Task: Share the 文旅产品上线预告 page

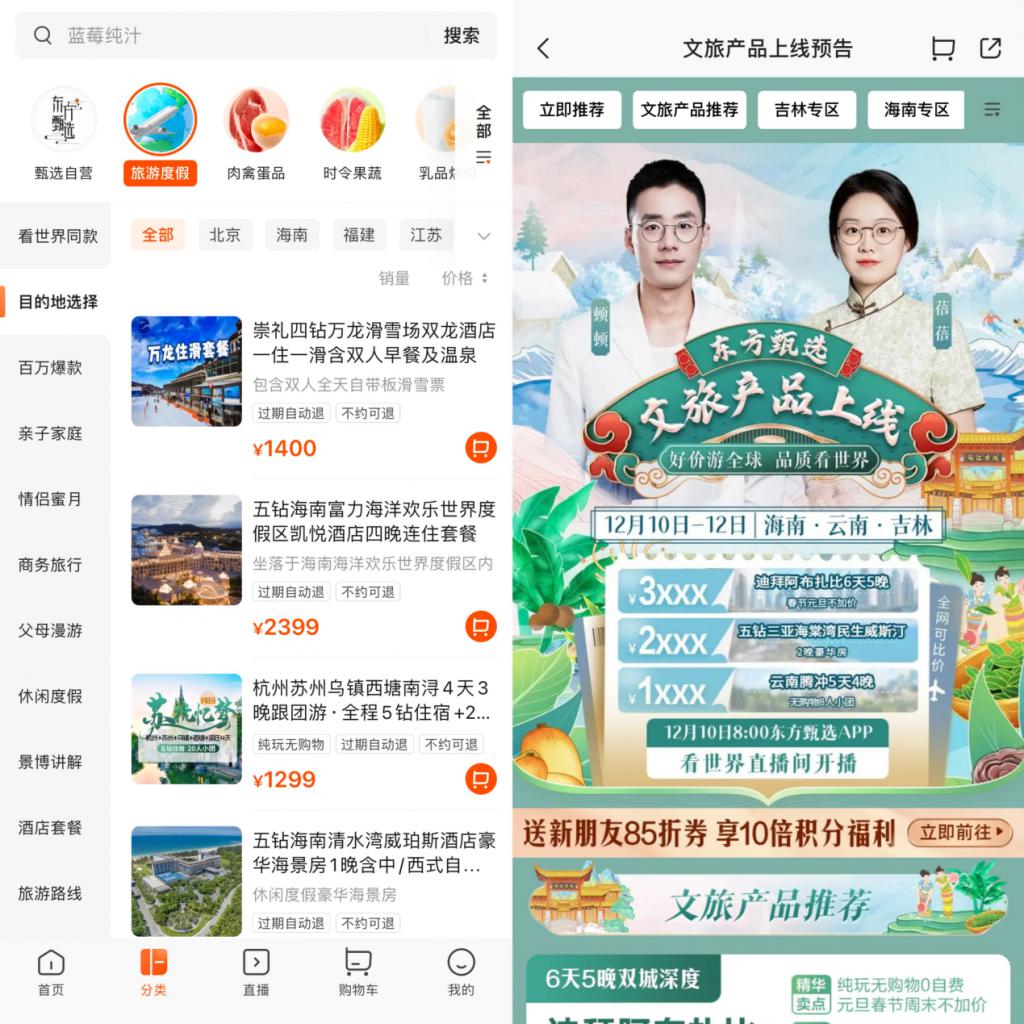Action: tap(990, 48)
